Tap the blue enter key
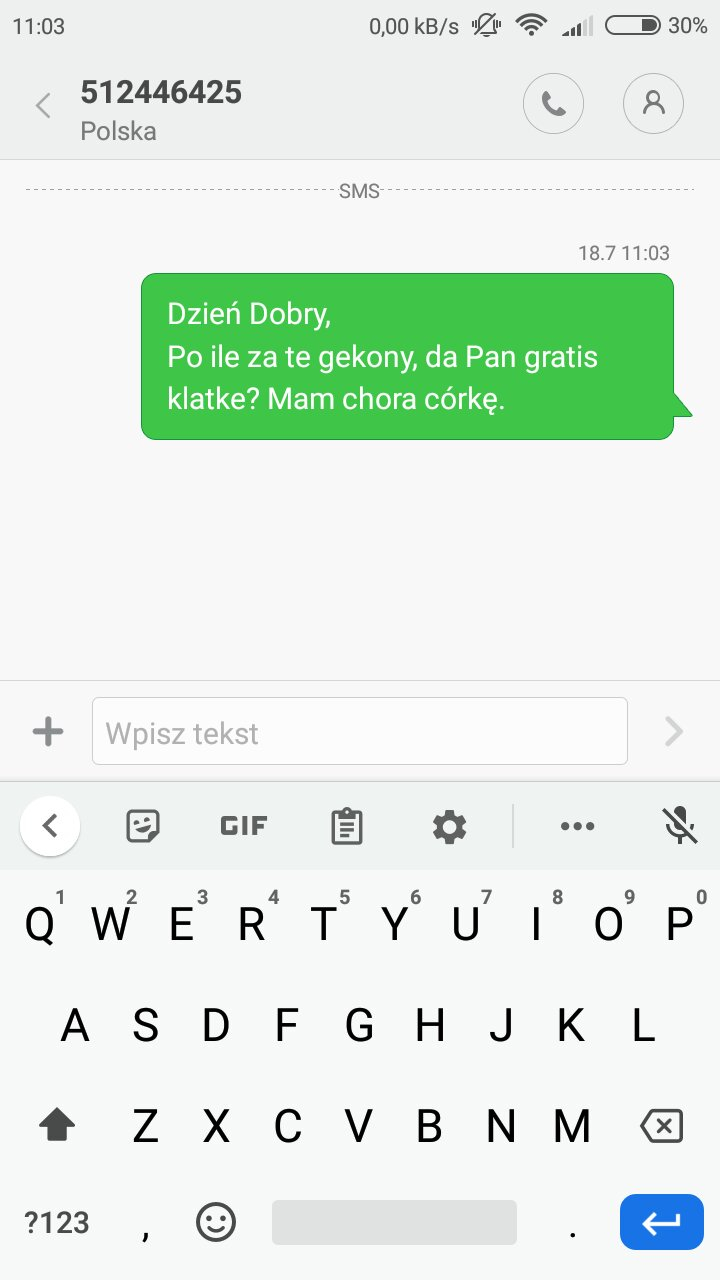The image size is (720, 1280). coord(661,1222)
